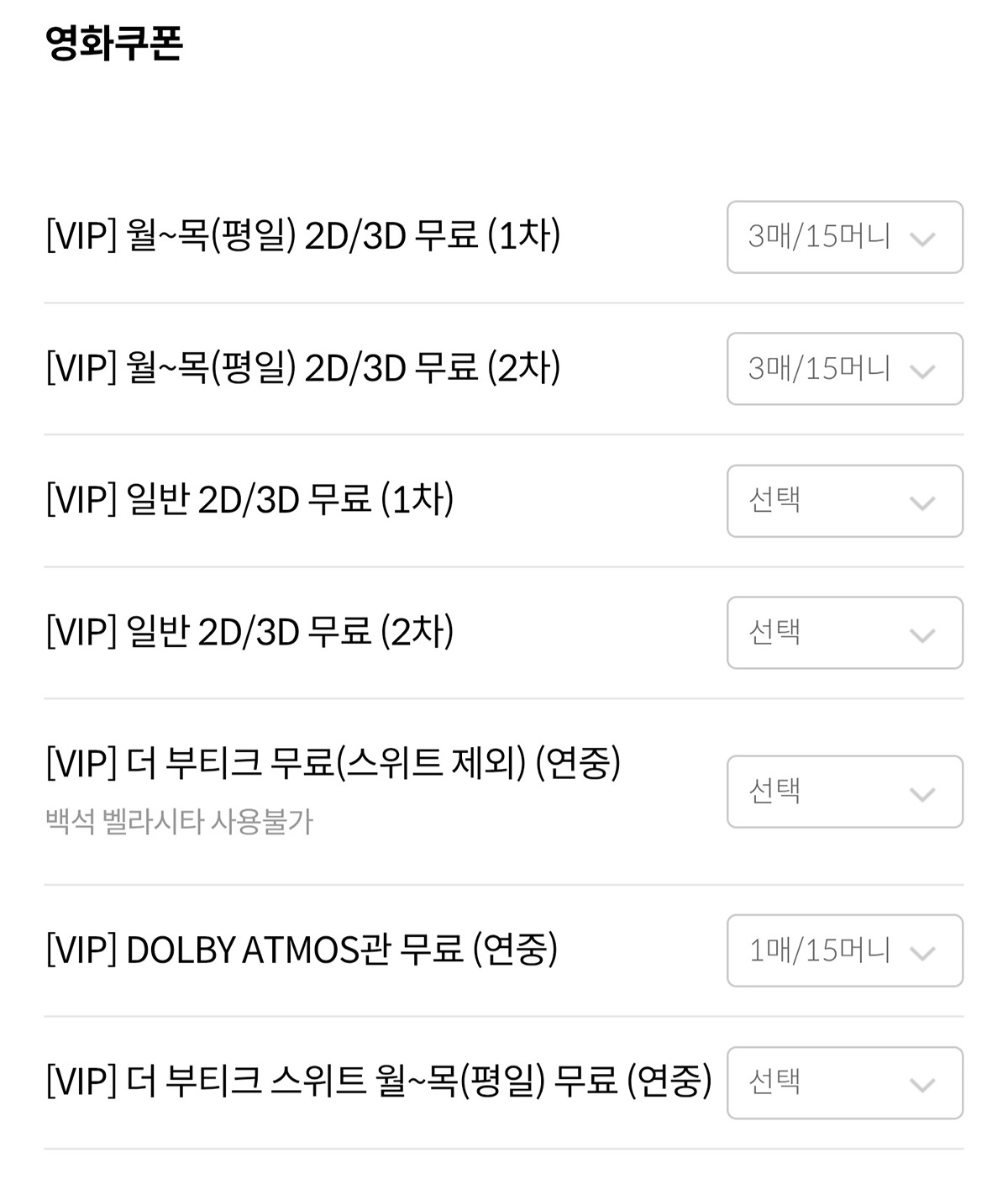This screenshot has height=1200, width=1008.
Task: Open 선택 dropdown for 일반 2D/3D 무료 (2차)
Action: pos(844,633)
